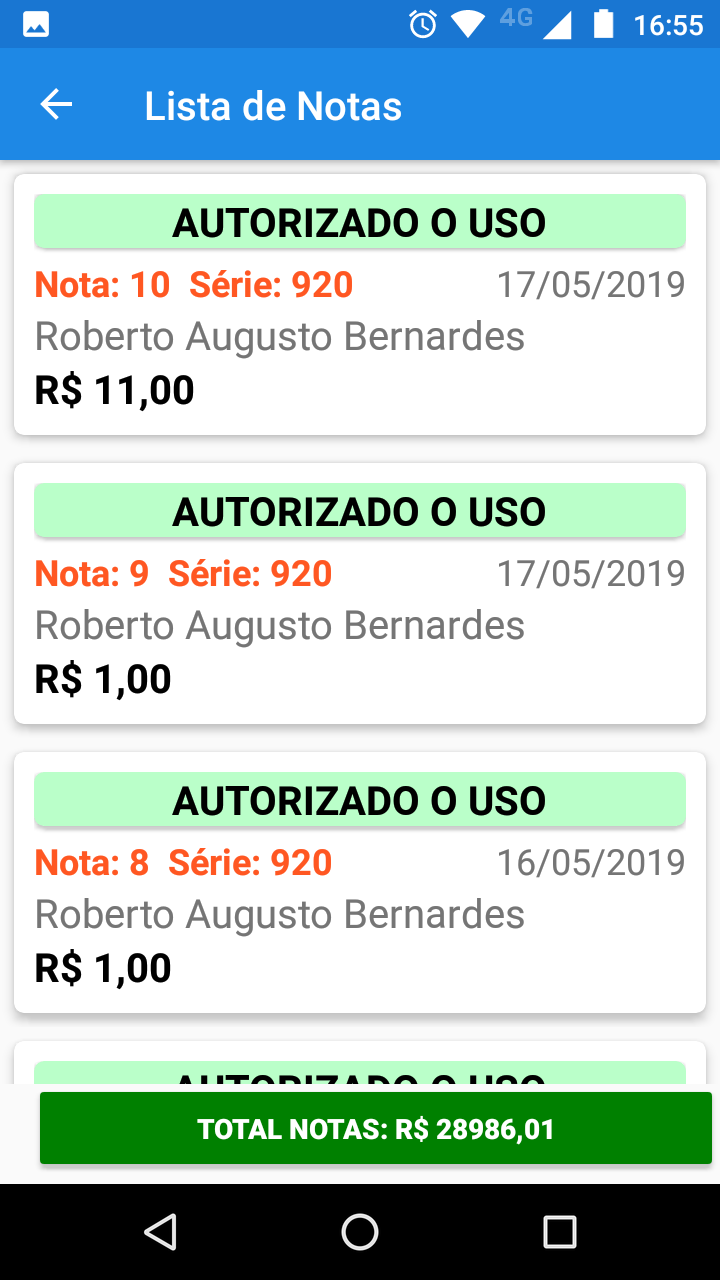Open the card for Nota 9
This screenshot has width=720, height=1280.
click(360, 594)
